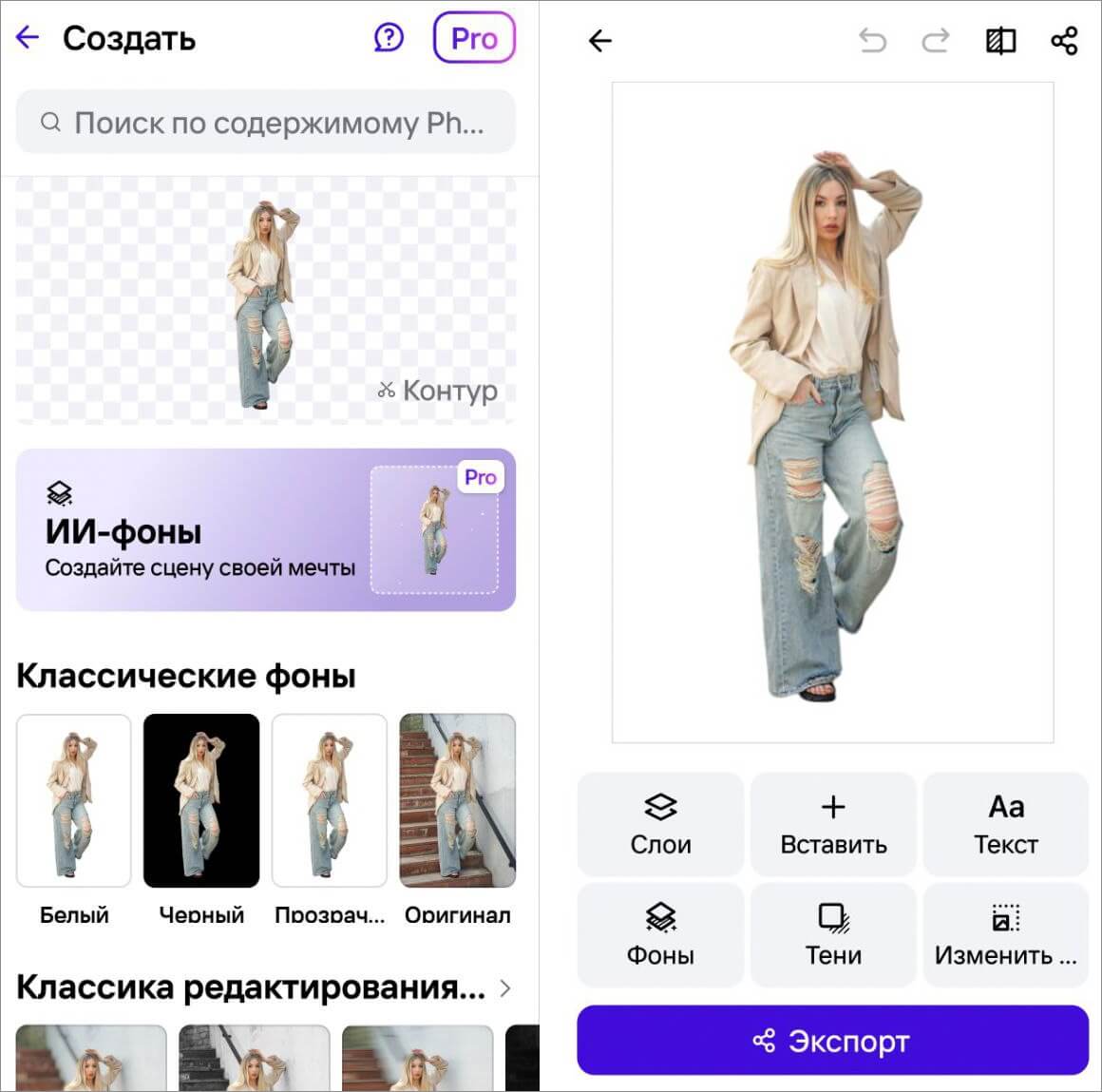Open the Тени shadows tool
1102x1092 pixels.
point(833,934)
